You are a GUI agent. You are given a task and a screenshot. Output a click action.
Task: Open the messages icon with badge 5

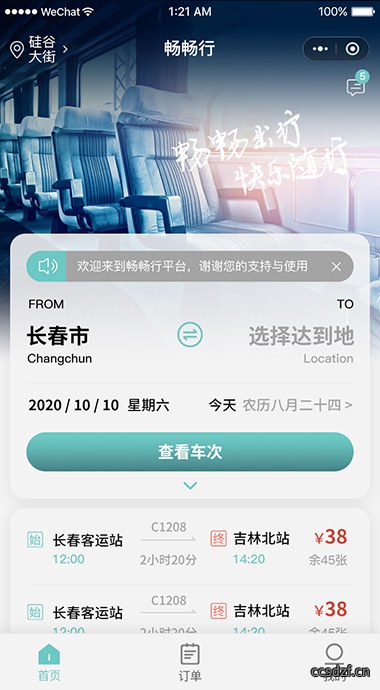click(357, 84)
